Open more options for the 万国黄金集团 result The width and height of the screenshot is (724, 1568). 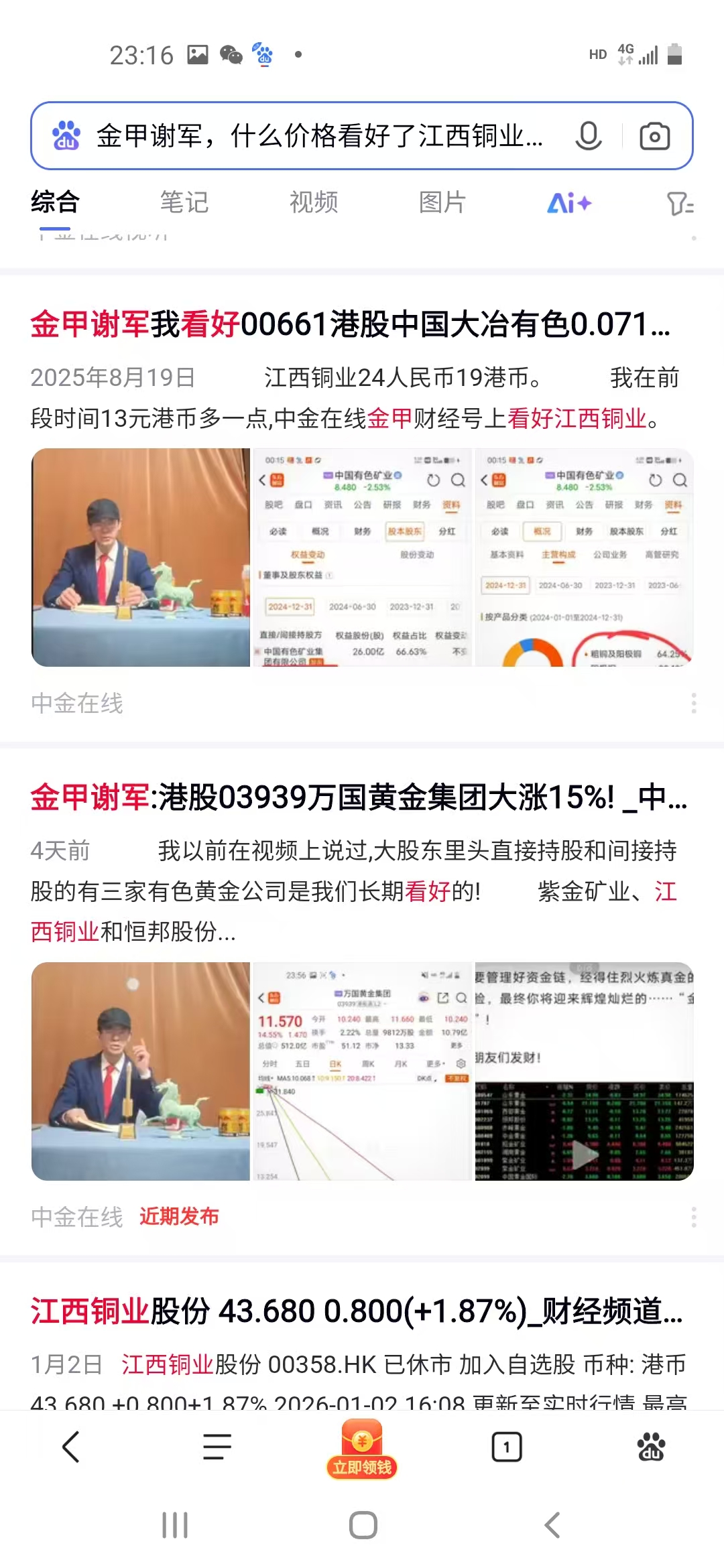click(x=693, y=1217)
